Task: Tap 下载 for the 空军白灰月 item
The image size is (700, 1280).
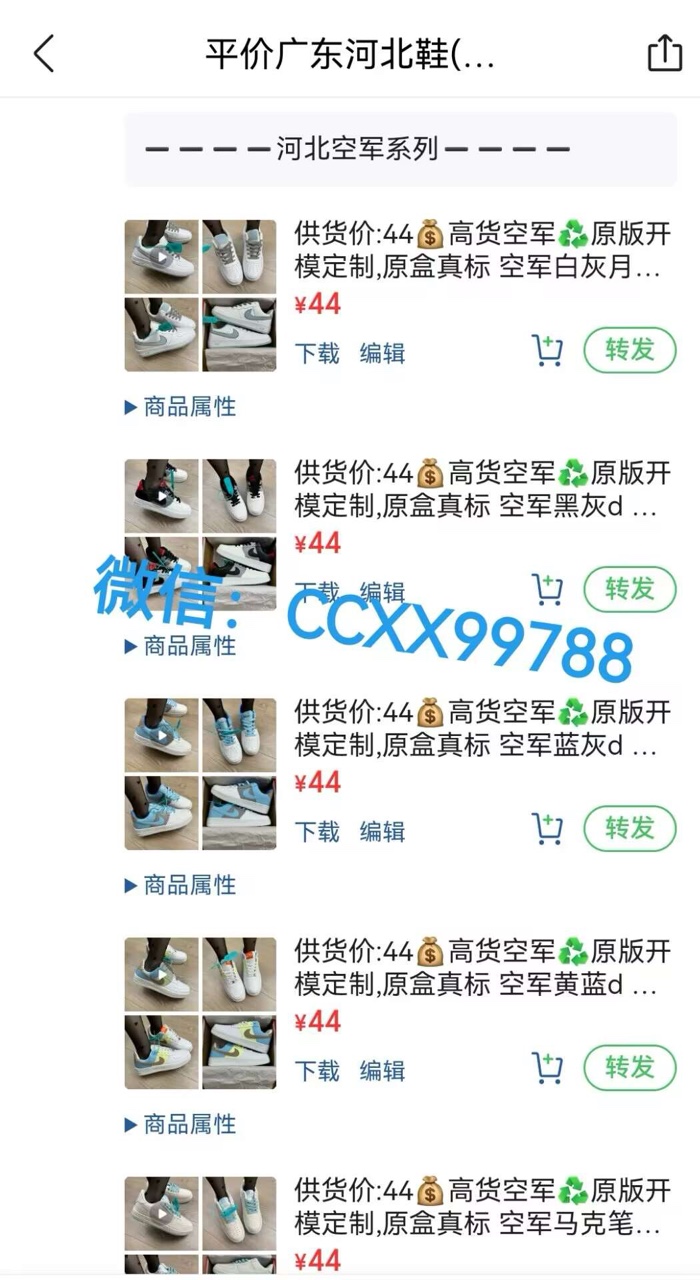Action: pos(317,353)
